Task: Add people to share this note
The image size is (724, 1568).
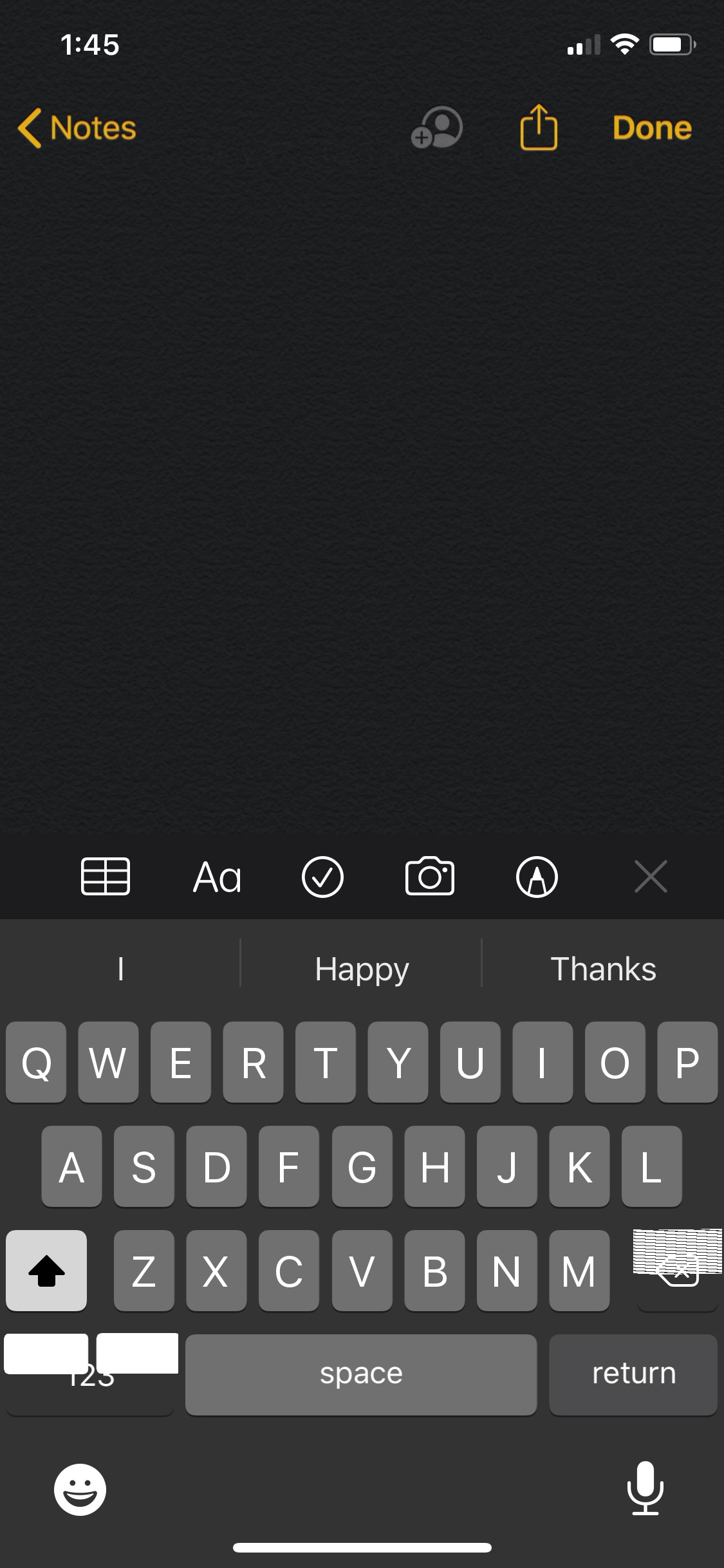Action: (x=437, y=127)
